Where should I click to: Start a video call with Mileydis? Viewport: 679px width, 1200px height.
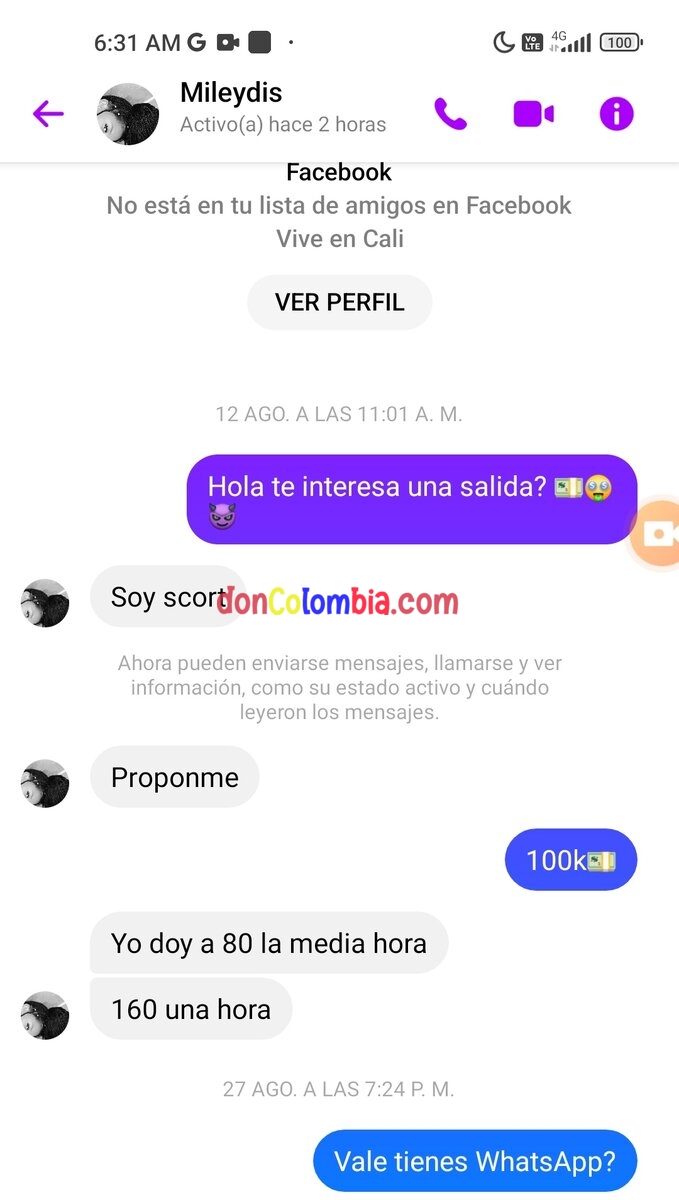pyautogui.click(x=534, y=114)
